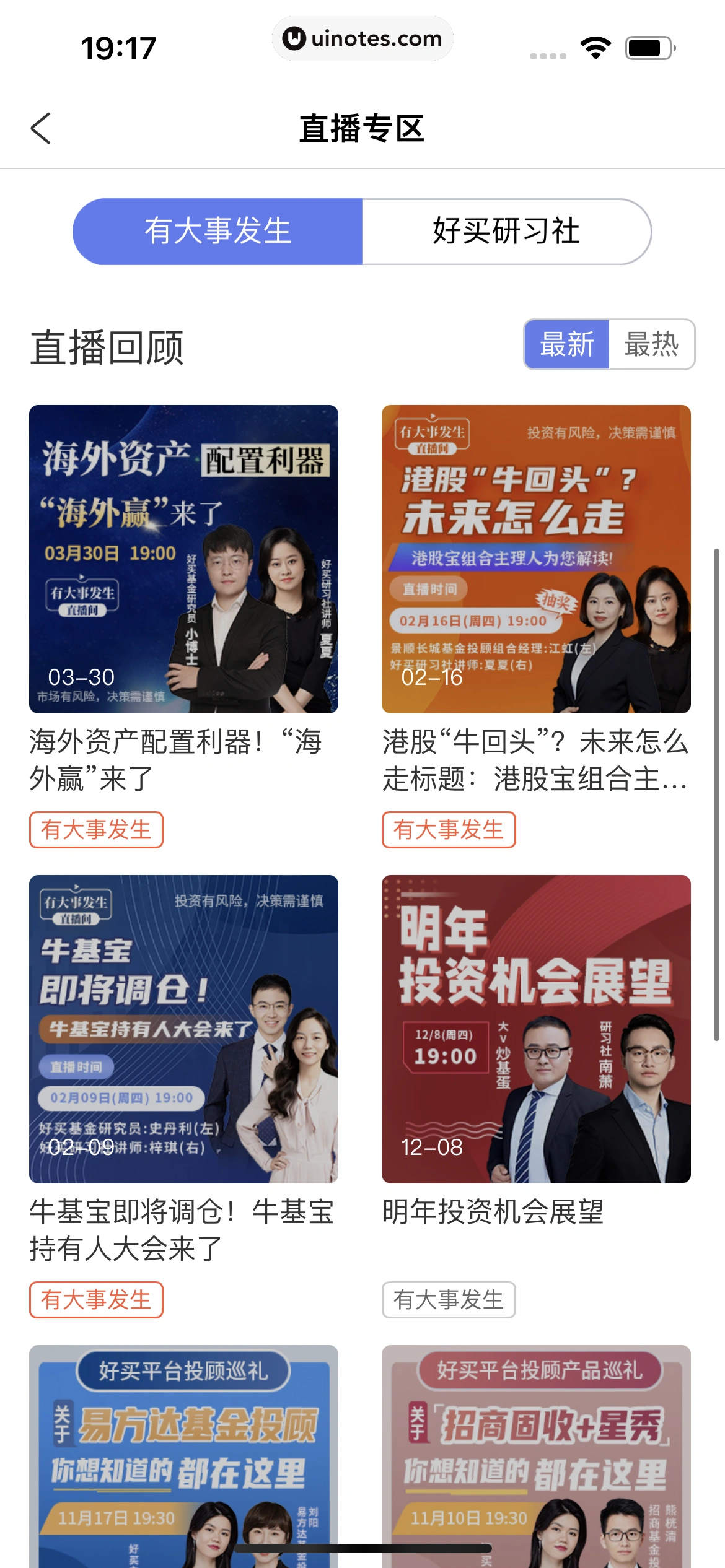Go back from 直播专区
This screenshot has height=1568, width=725.
[41, 128]
